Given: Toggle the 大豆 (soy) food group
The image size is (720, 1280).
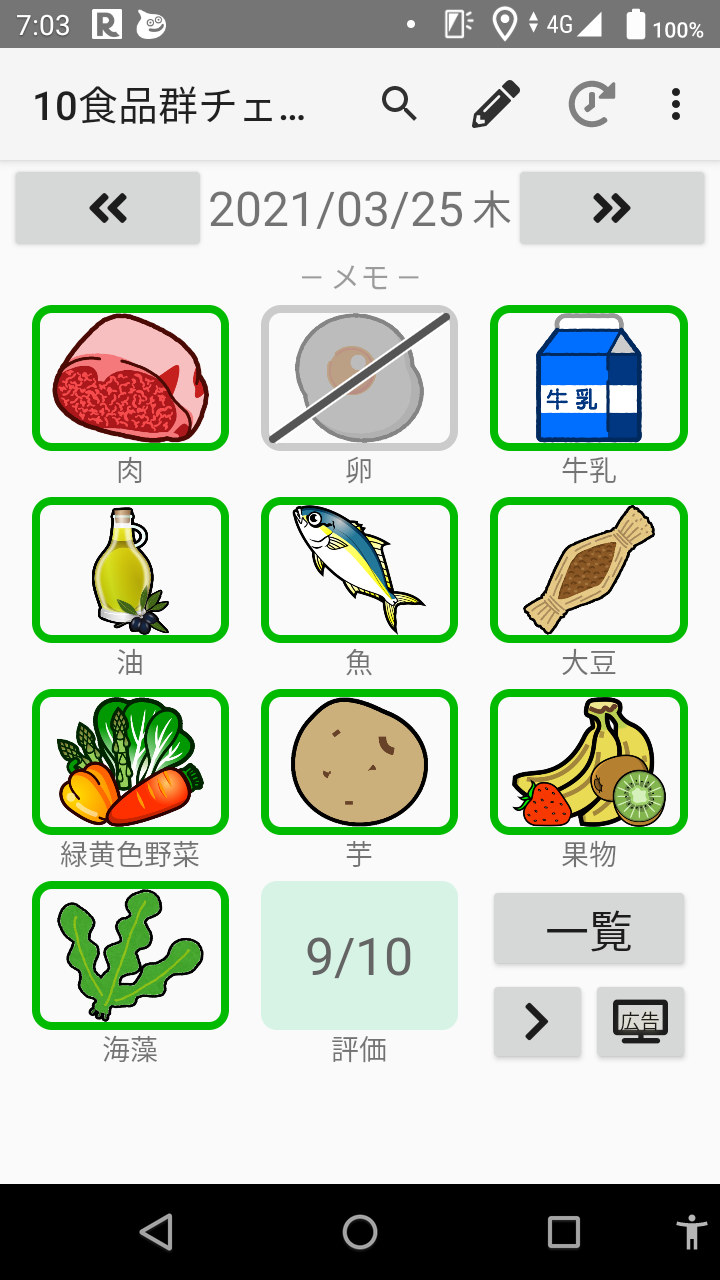Looking at the screenshot, I should pyautogui.click(x=588, y=569).
